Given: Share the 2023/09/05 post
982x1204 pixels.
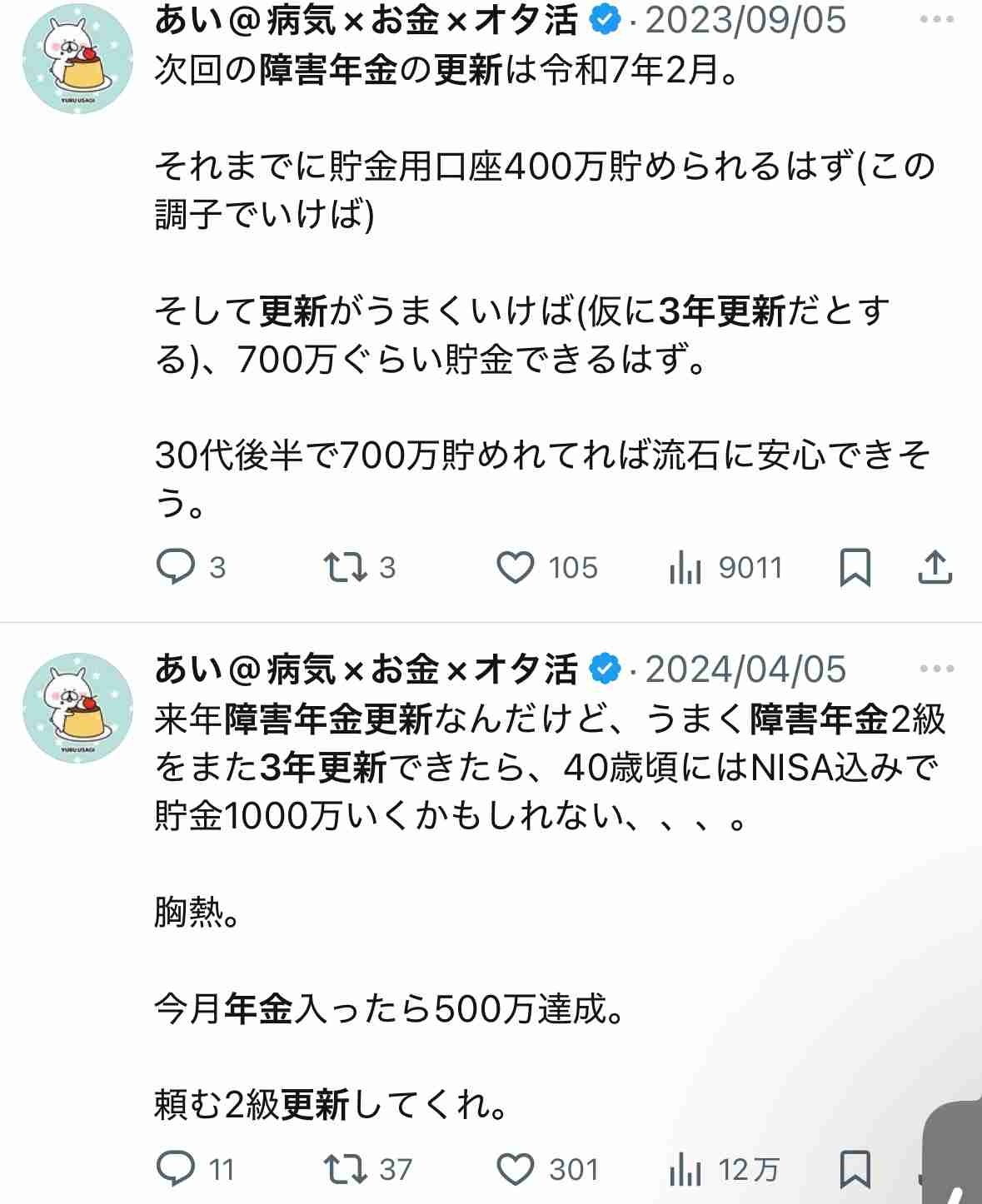Looking at the screenshot, I should [935, 567].
